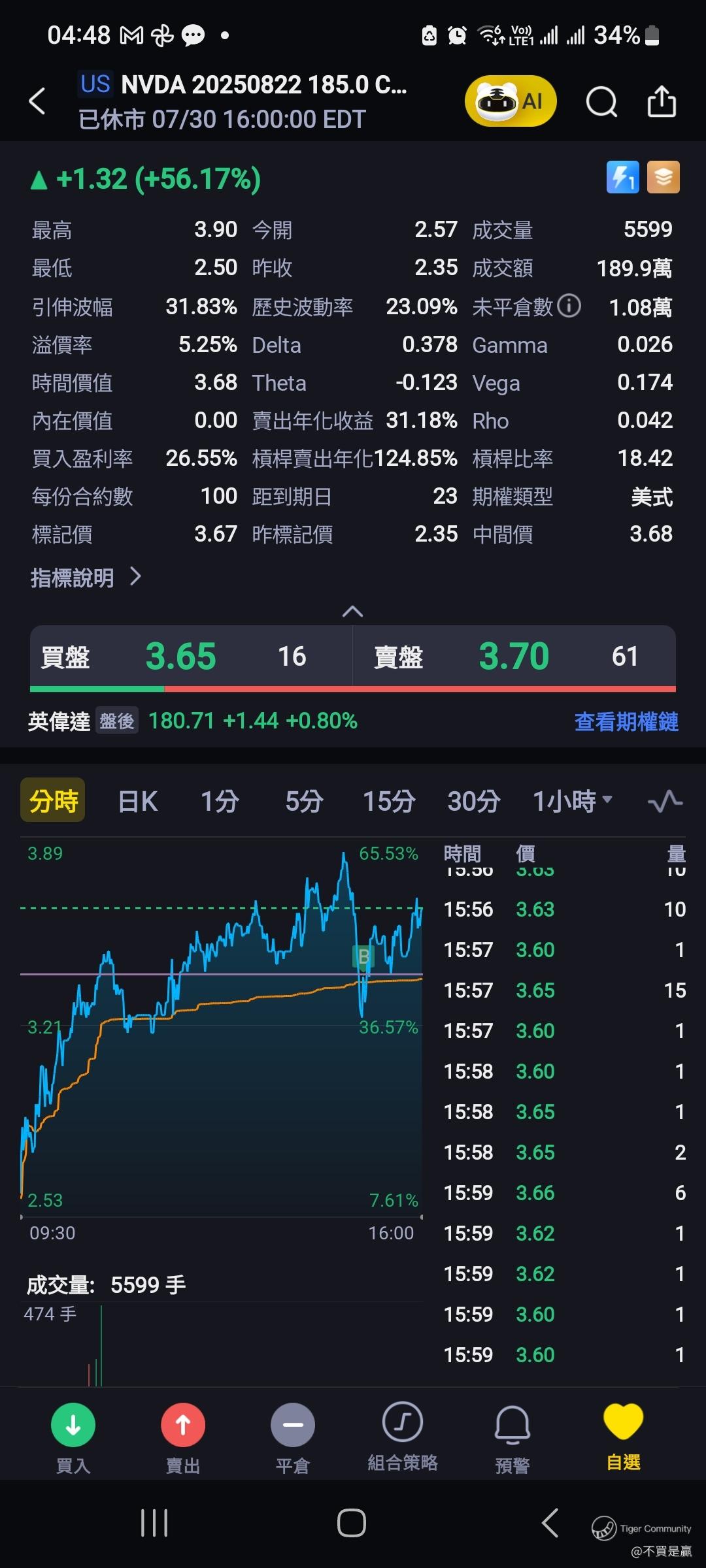Open the 1小時 interval dropdown
Screen dimensions: 706x1568
pos(572,801)
